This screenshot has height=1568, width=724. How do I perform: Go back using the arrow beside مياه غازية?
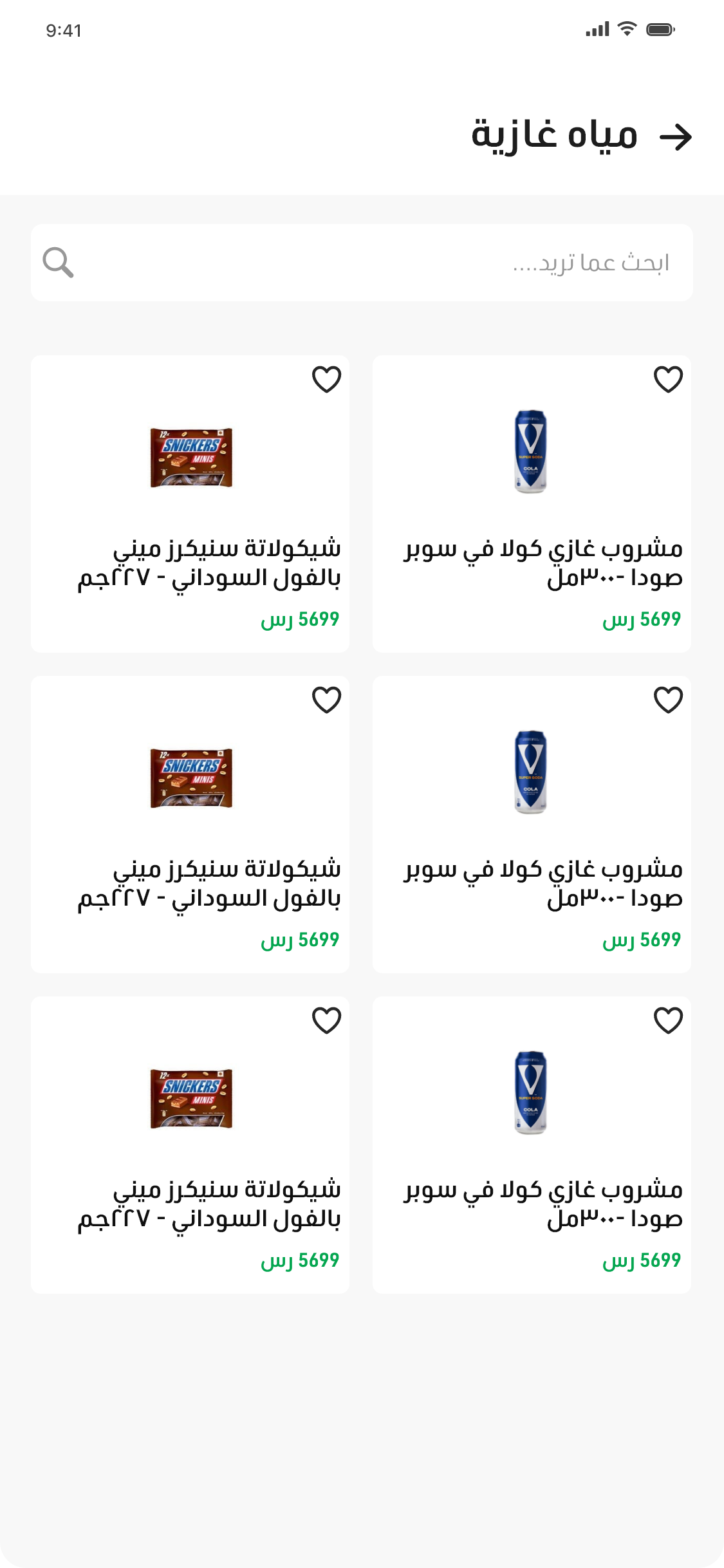pyautogui.click(x=676, y=136)
